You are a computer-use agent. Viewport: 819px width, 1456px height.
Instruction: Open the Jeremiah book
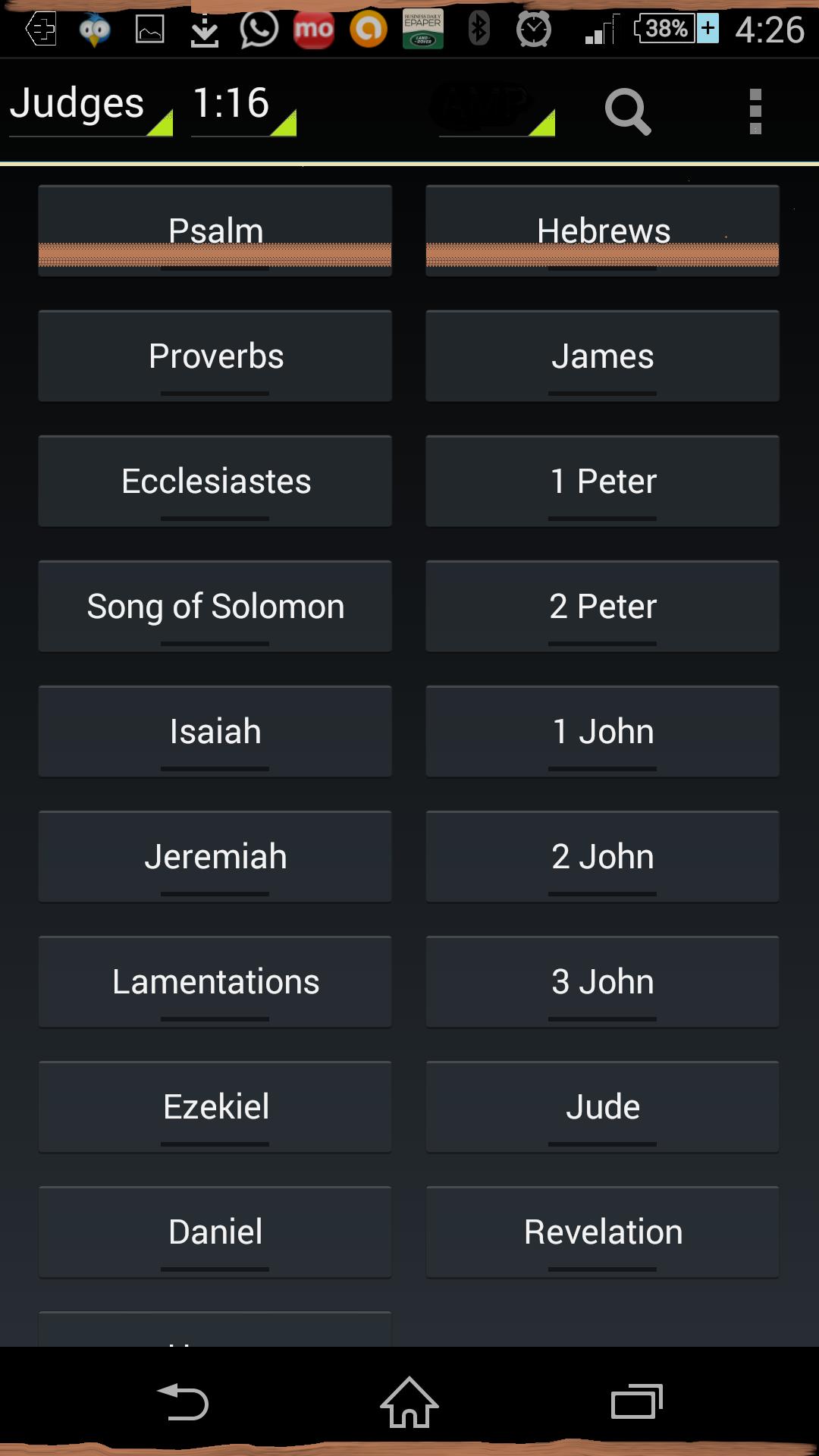(x=215, y=856)
